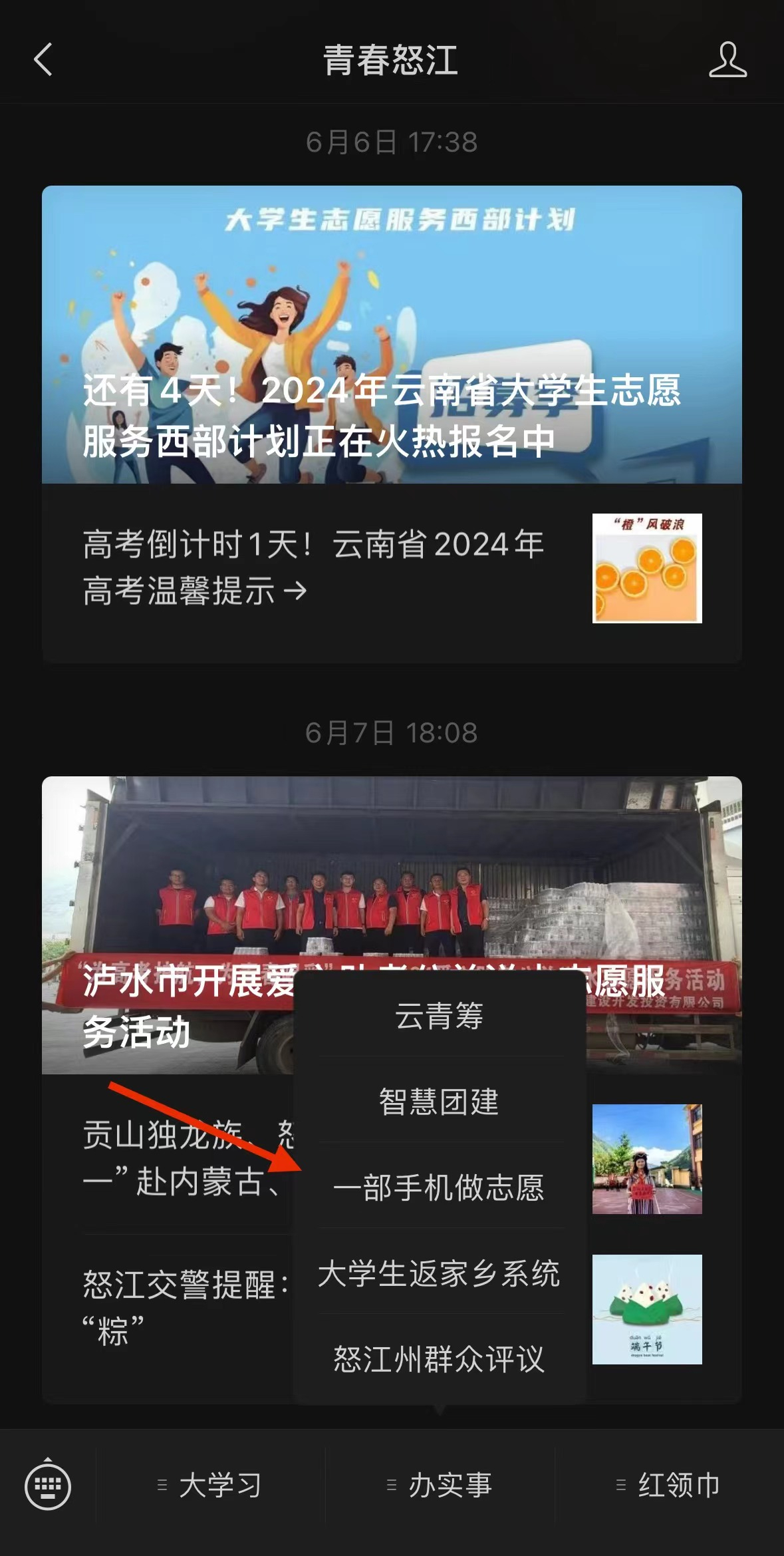Open 大学生返家乡系统 option
The image size is (784, 1556).
tap(439, 1273)
